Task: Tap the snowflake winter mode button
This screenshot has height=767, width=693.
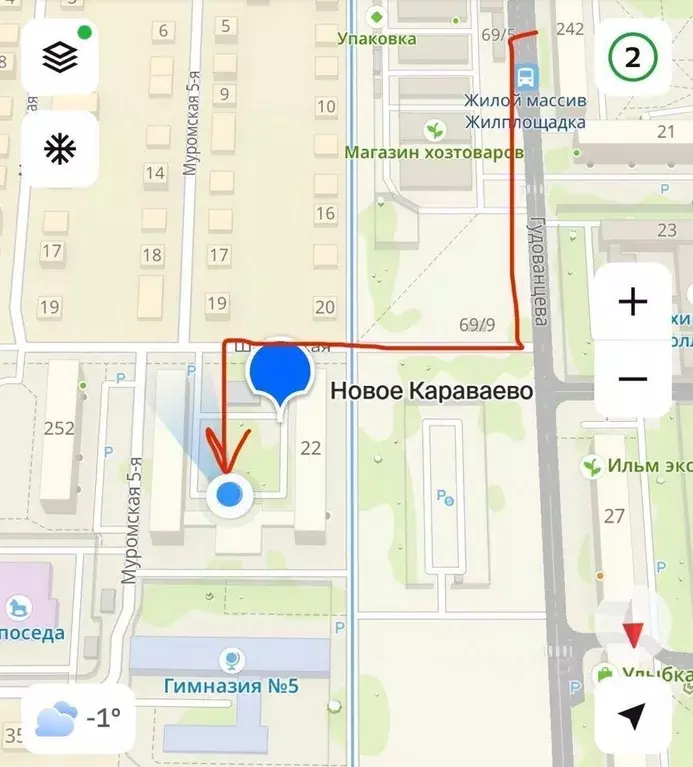Action: [60, 150]
